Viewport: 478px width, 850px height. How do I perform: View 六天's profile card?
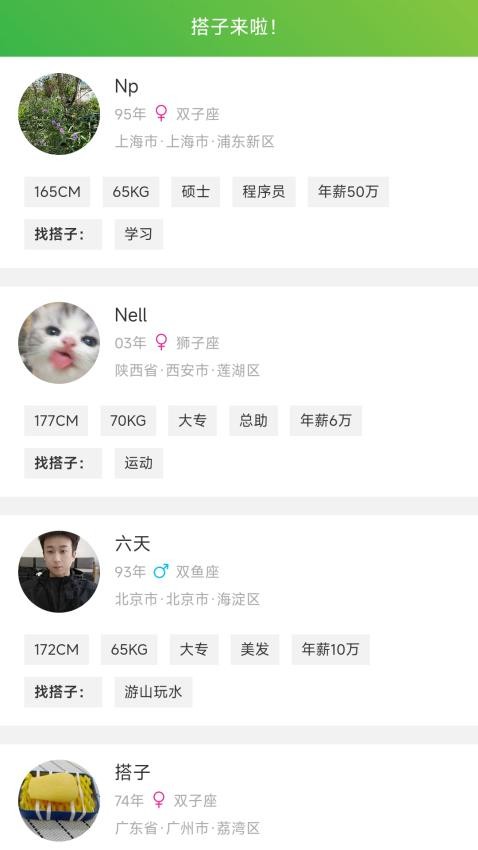click(x=239, y=620)
